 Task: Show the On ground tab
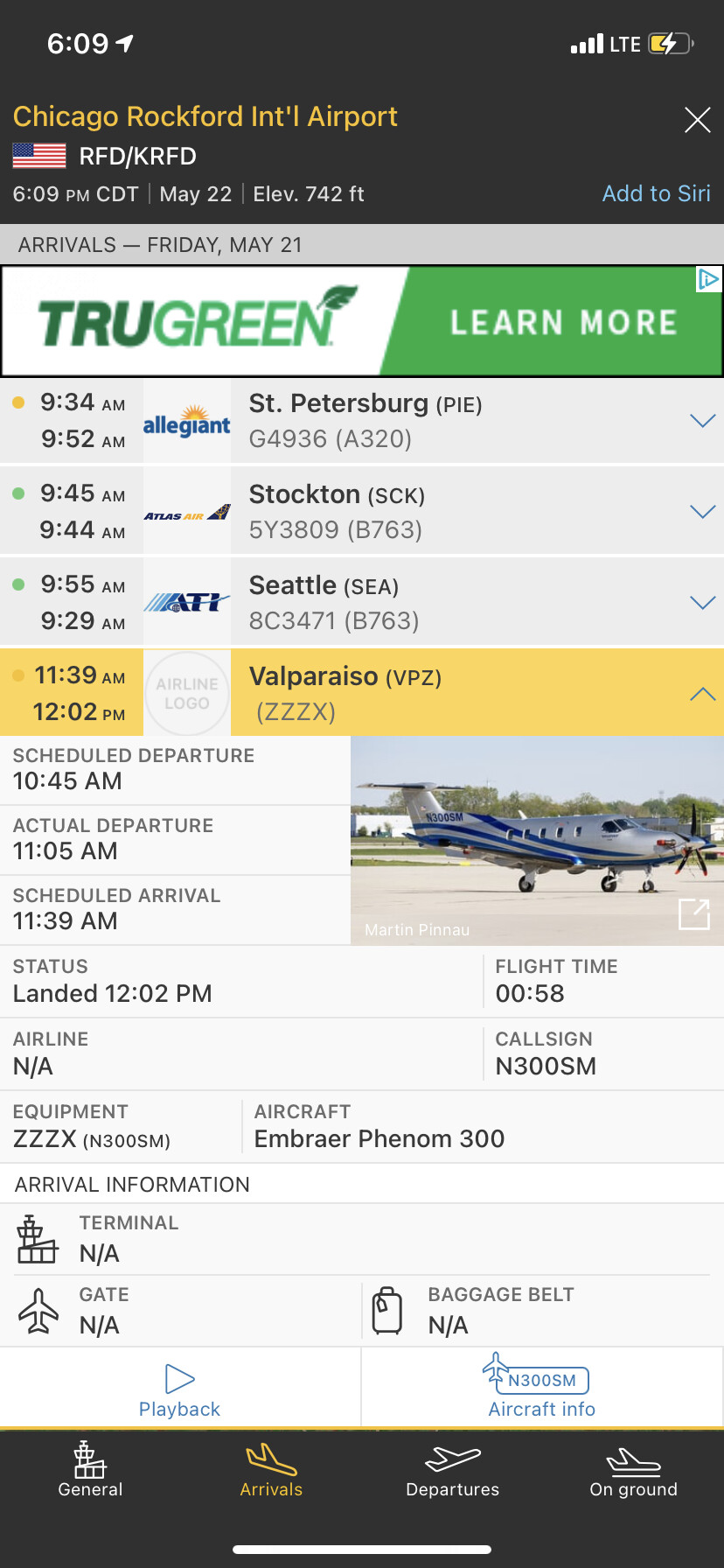633,1470
